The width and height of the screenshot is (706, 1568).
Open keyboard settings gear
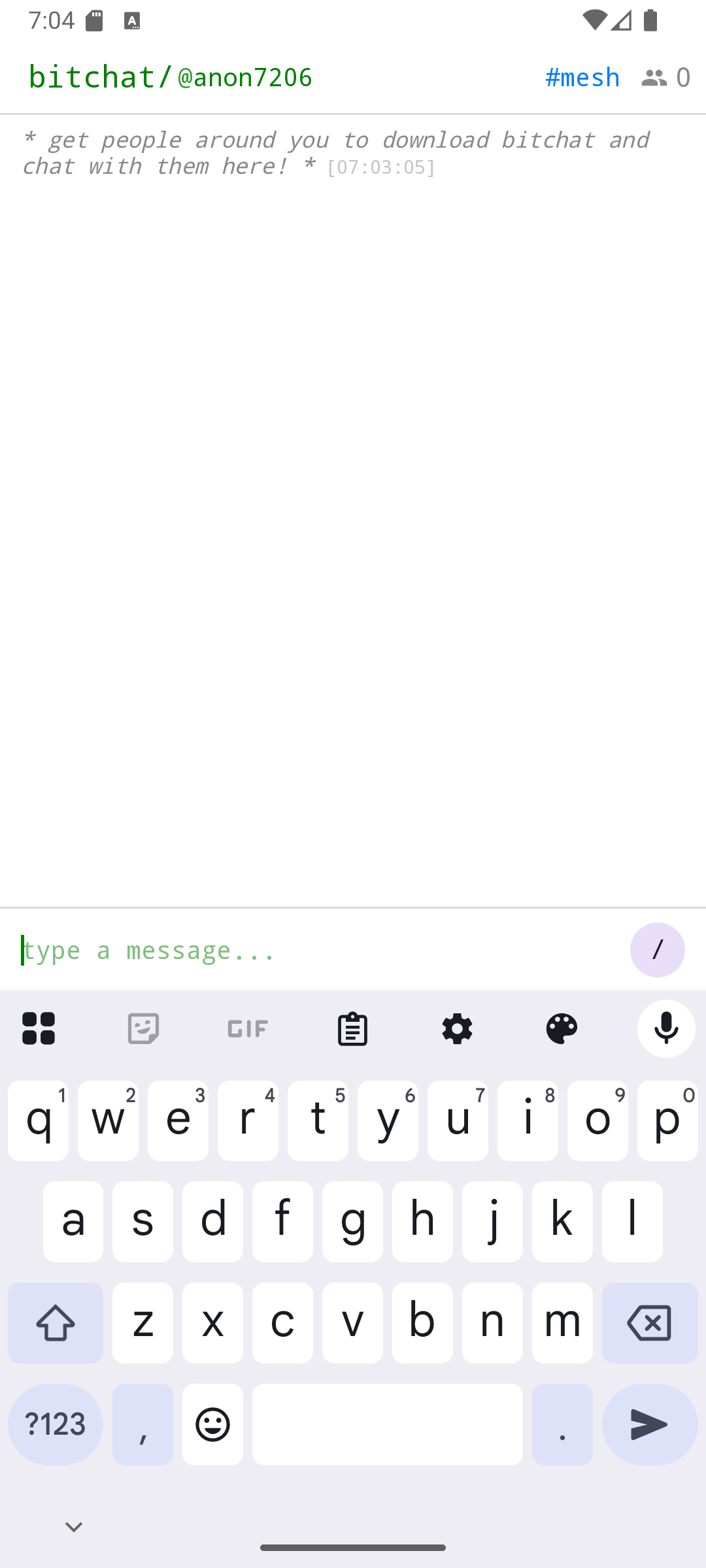[457, 1029]
